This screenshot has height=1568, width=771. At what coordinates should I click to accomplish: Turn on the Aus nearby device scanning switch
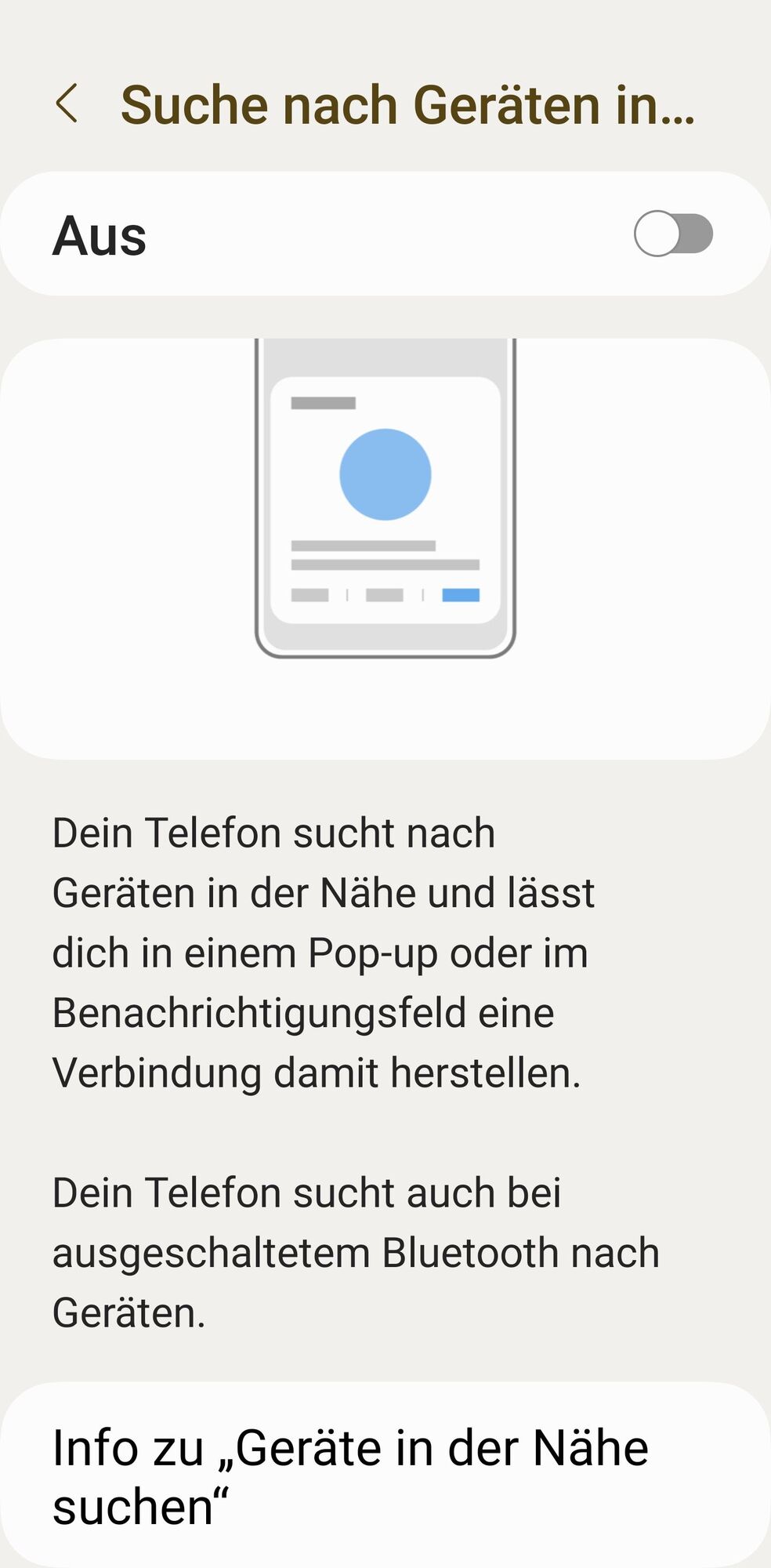coord(672,234)
